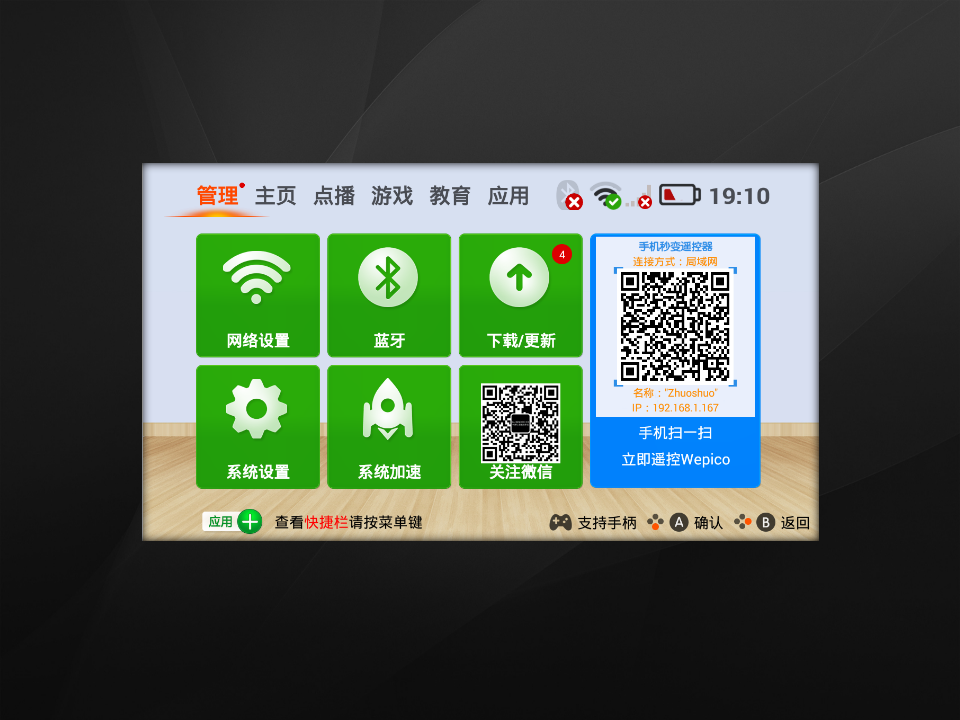Switch to the 点播 tab
This screenshot has width=960, height=720.
[x=334, y=196]
